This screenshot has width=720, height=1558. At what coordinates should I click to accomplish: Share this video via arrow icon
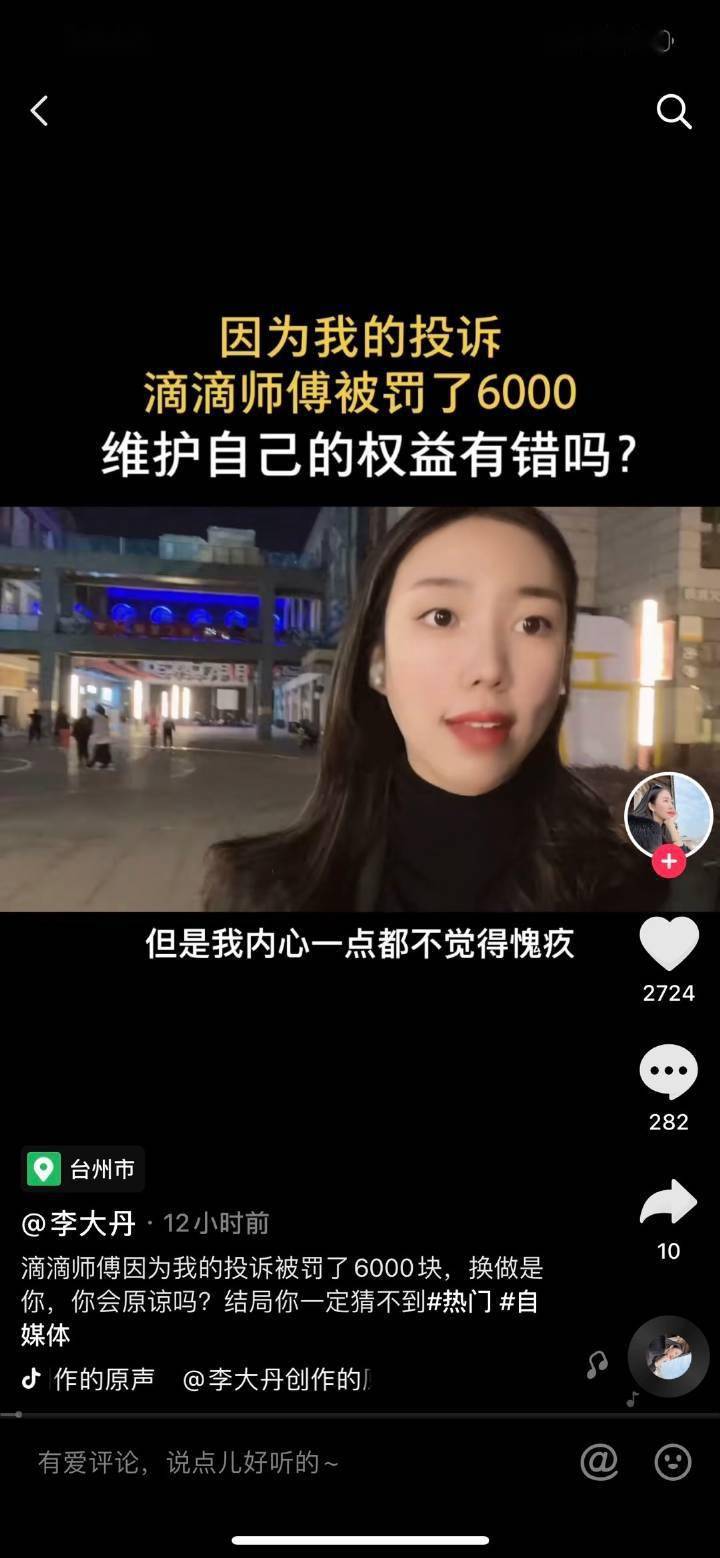[x=668, y=1202]
